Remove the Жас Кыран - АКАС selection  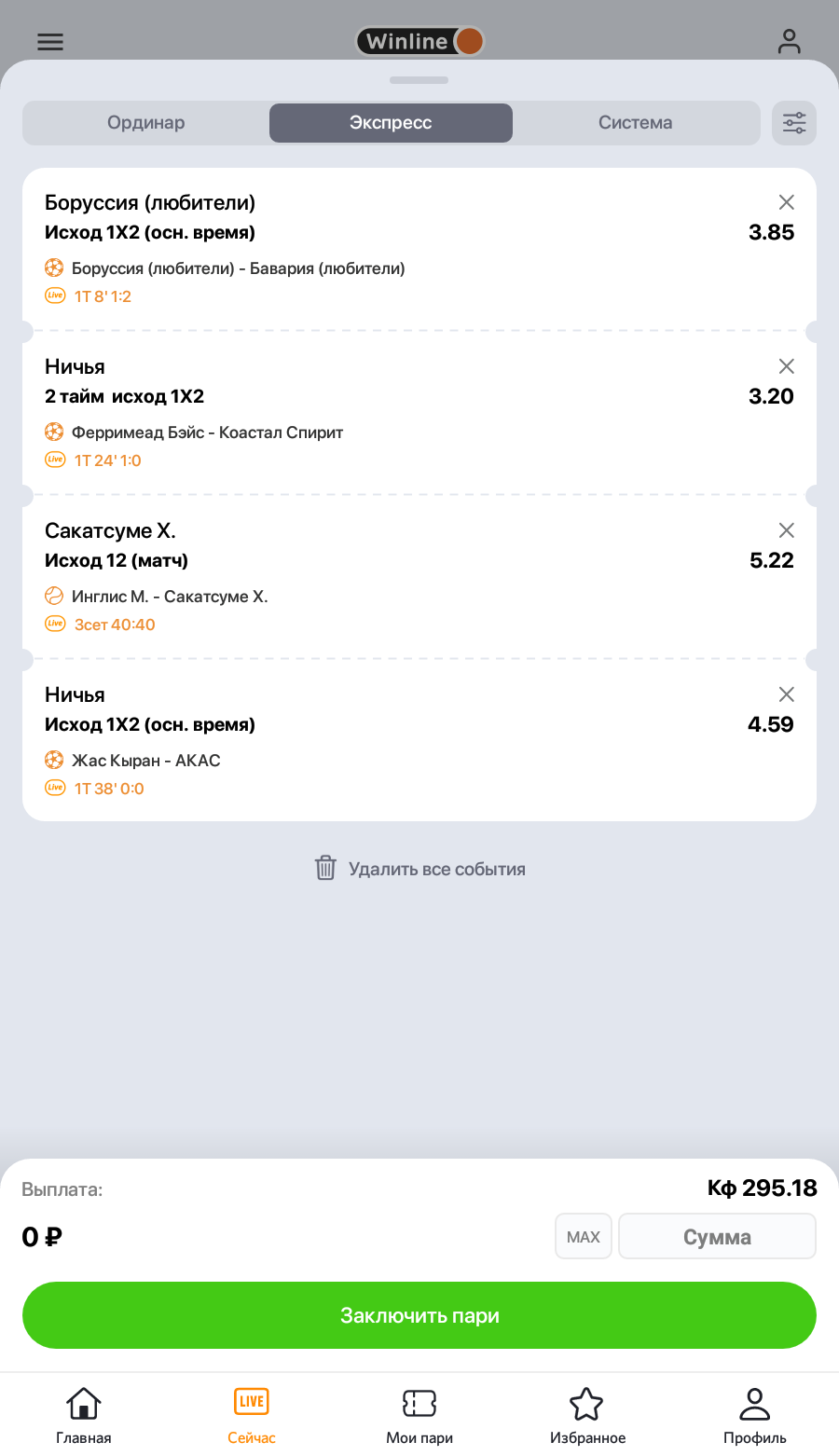(x=786, y=694)
